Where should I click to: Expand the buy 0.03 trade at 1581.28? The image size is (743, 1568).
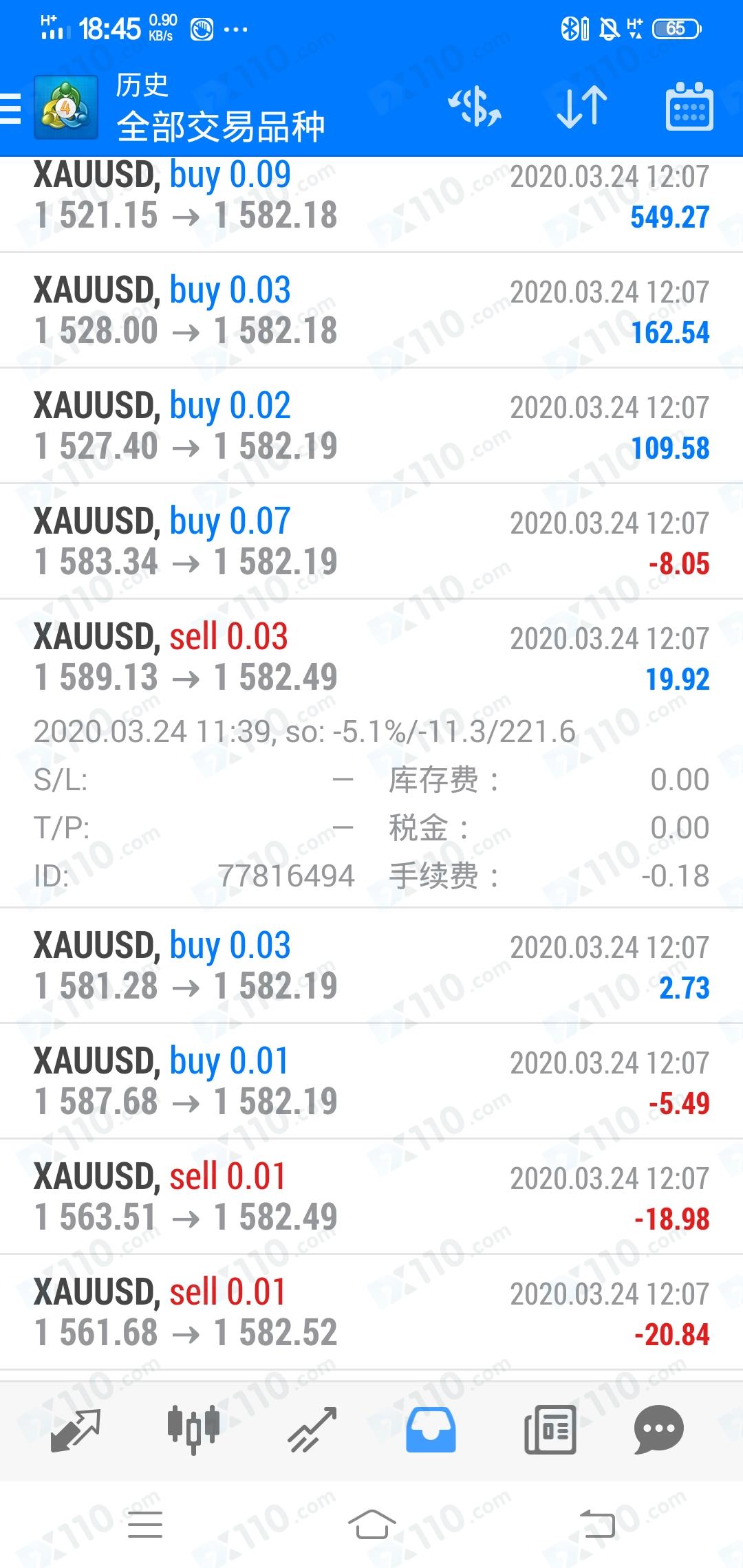(371, 966)
